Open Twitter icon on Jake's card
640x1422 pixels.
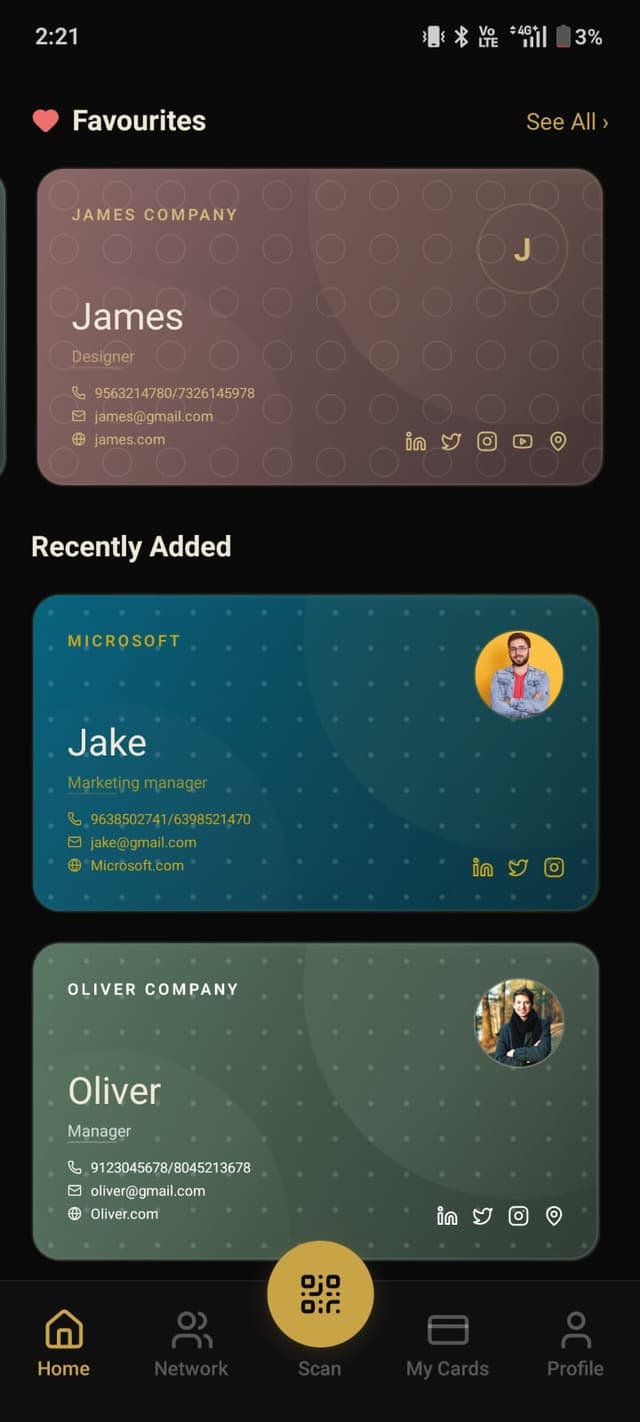click(x=518, y=867)
